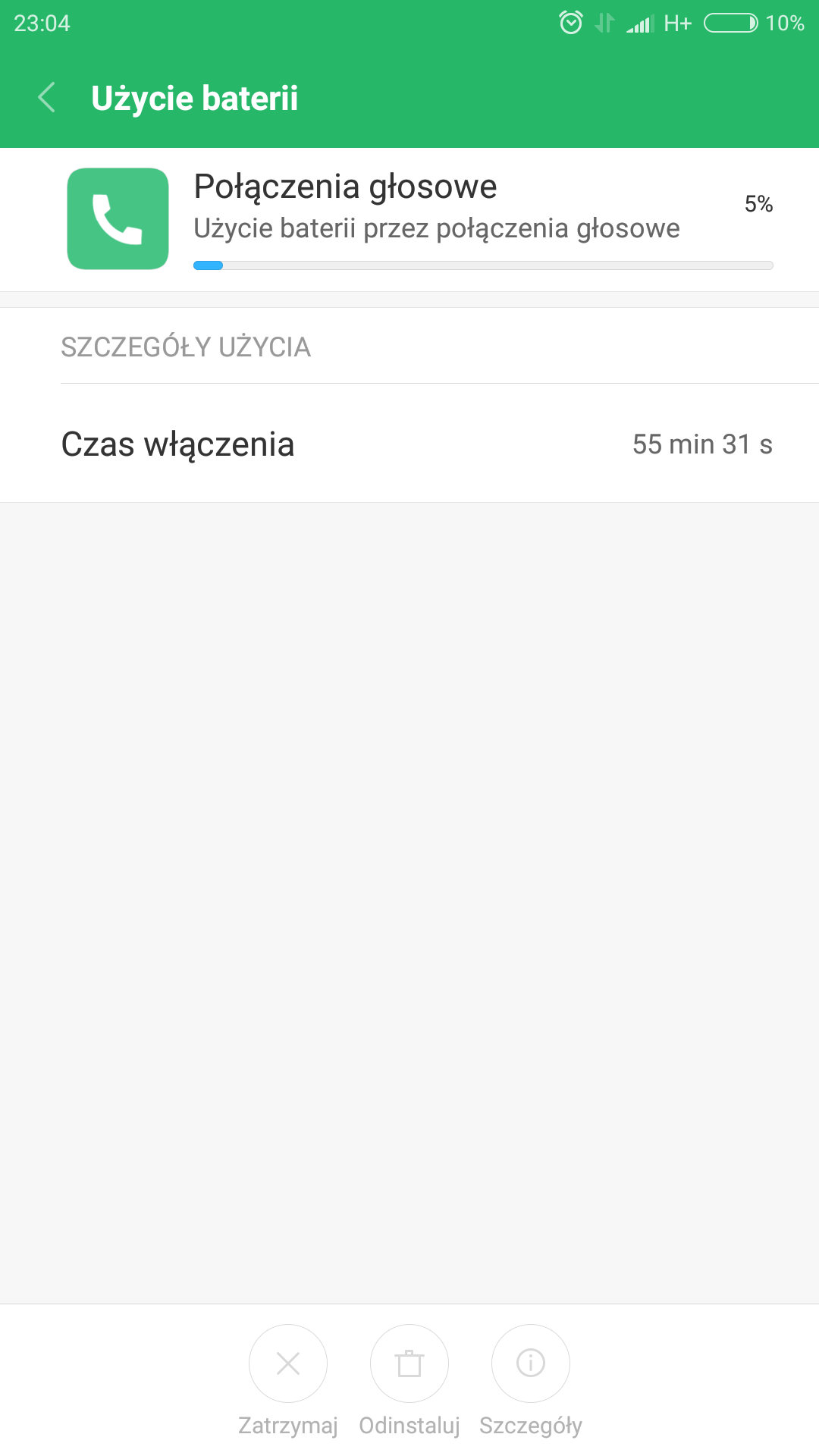
Task: Tap the Zatrzymaj stop button
Action: click(x=288, y=1363)
